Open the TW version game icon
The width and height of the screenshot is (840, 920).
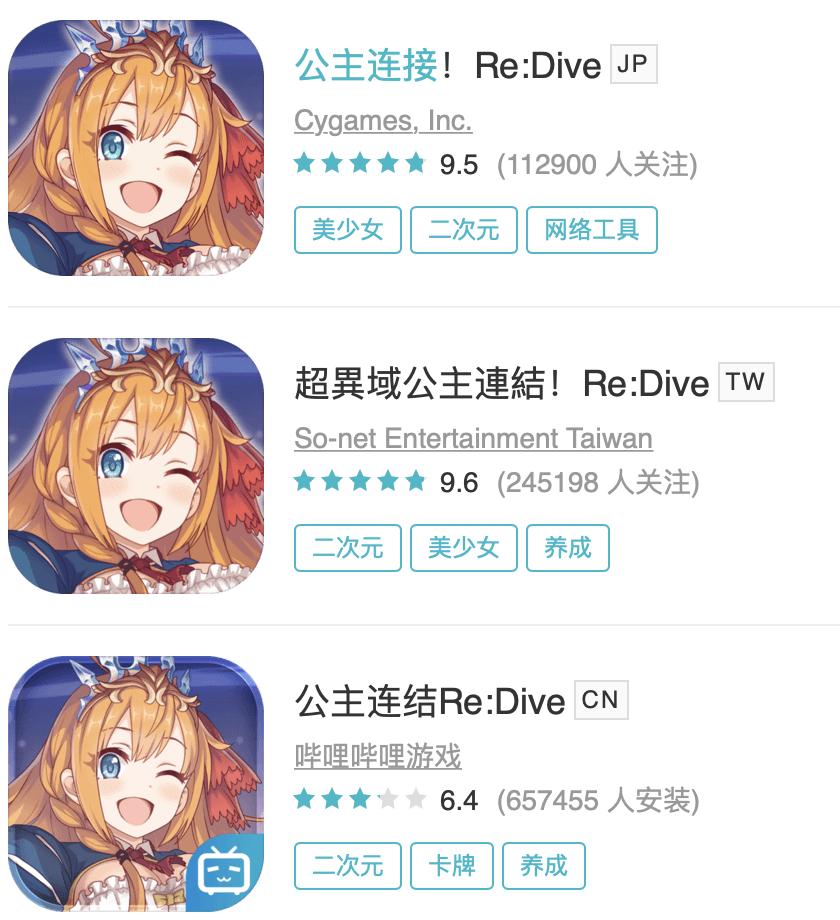[136, 465]
